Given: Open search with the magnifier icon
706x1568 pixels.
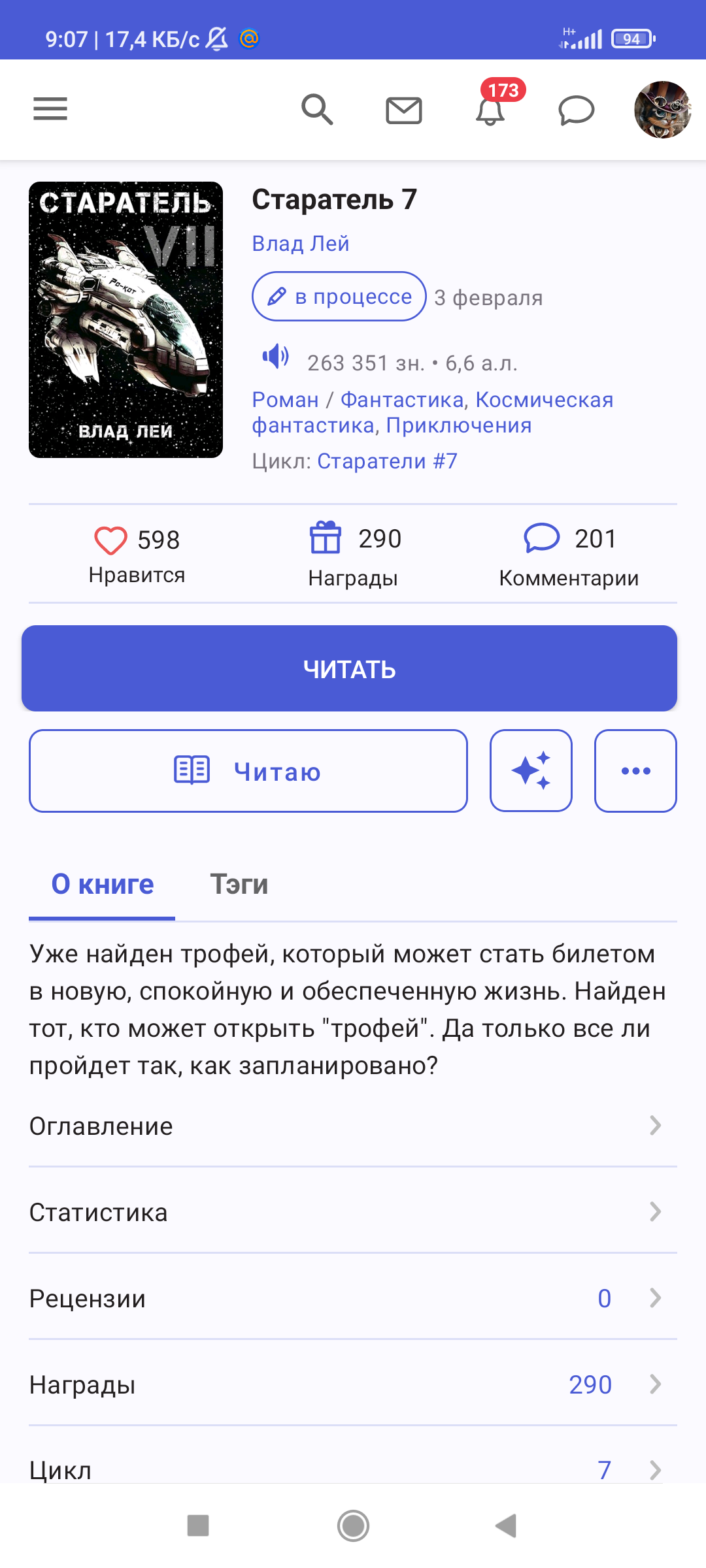Looking at the screenshot, I should click(317, 109).
